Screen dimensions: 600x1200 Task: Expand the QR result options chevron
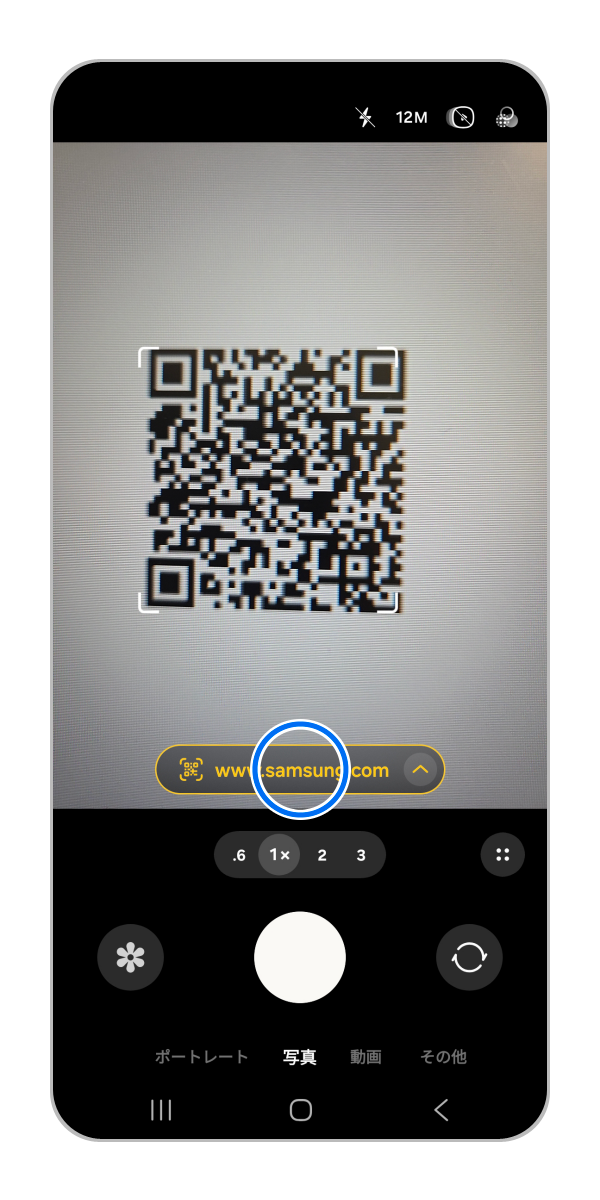tap(420, 770)
